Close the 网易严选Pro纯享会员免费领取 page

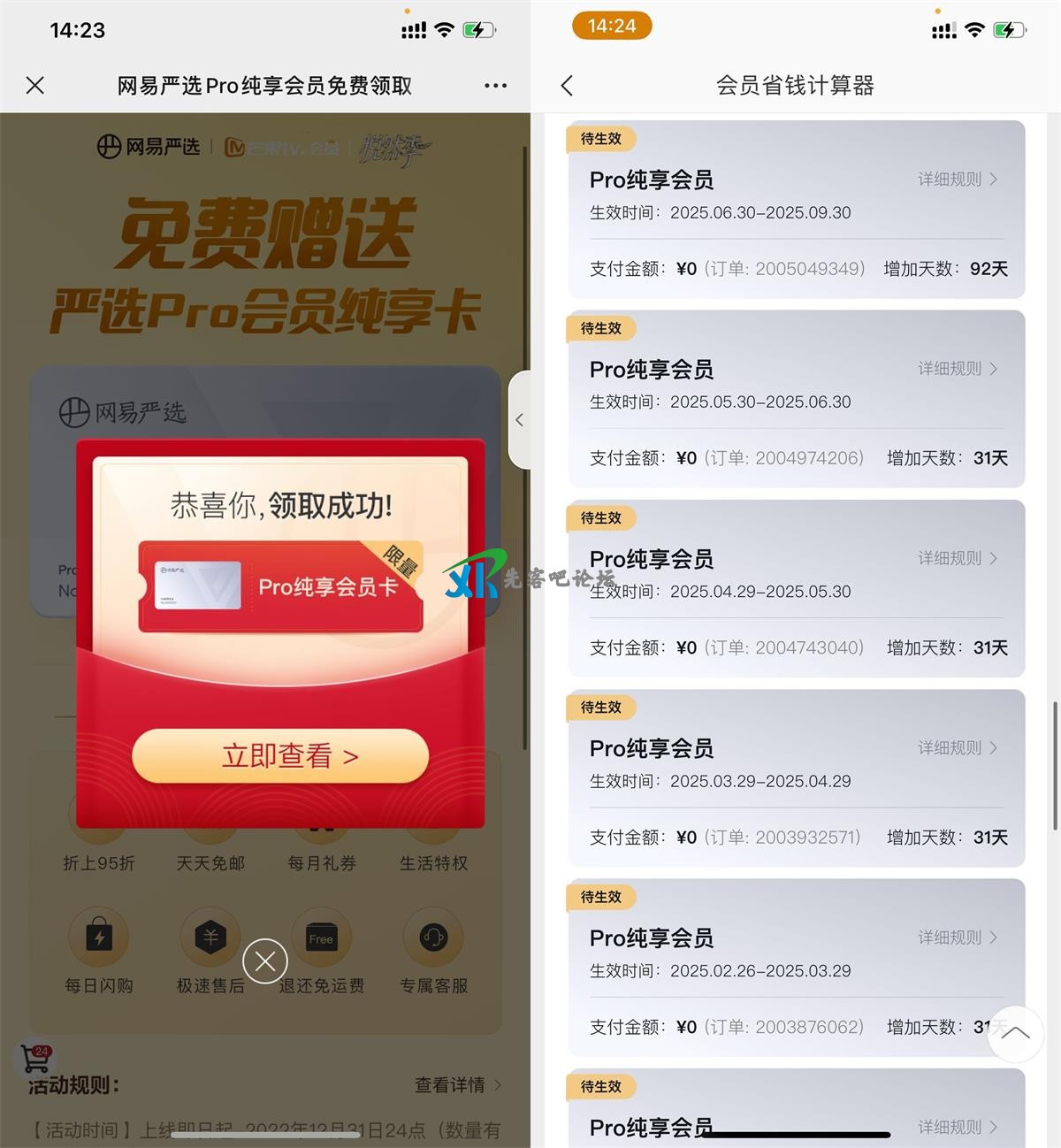coord(35,86)
